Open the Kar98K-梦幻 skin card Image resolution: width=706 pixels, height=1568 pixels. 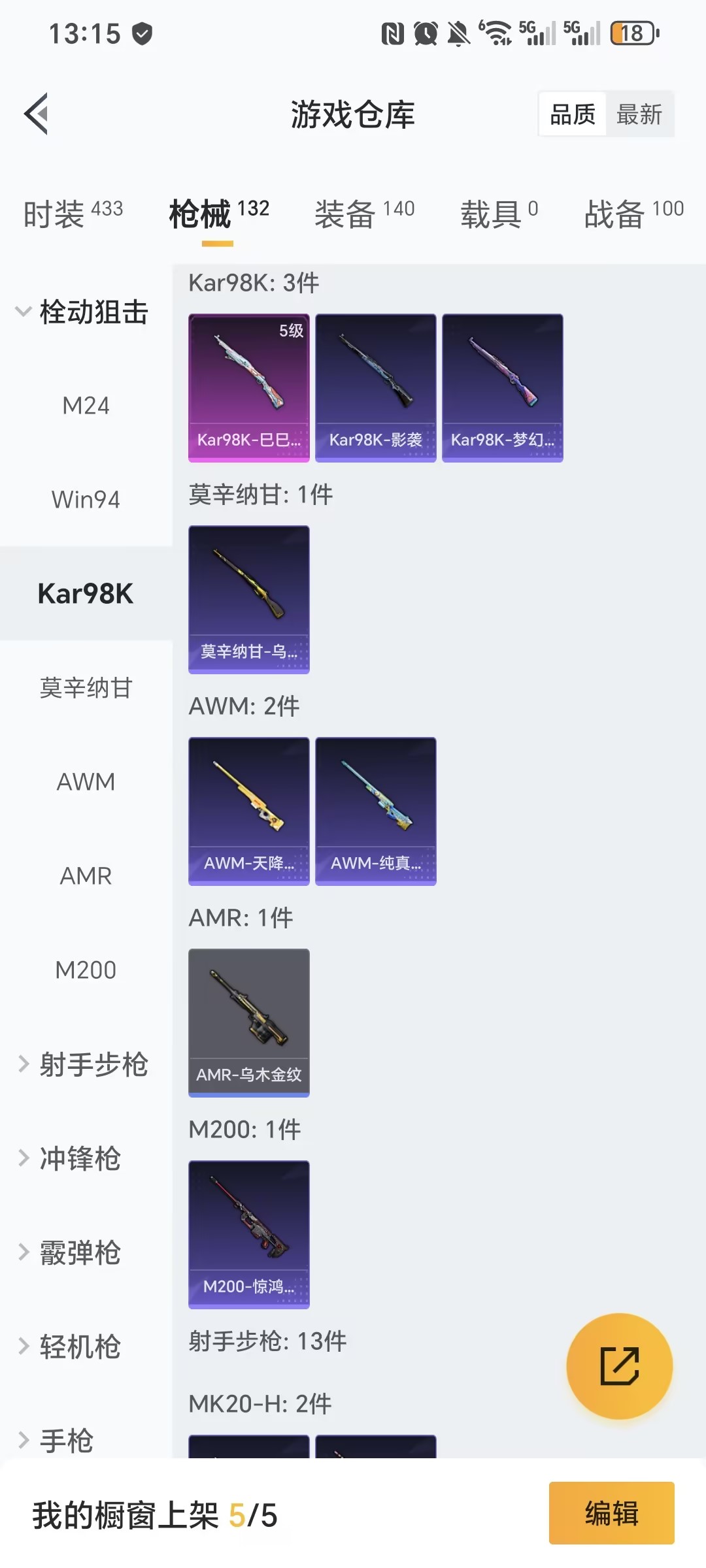click(x=502, y=387)
